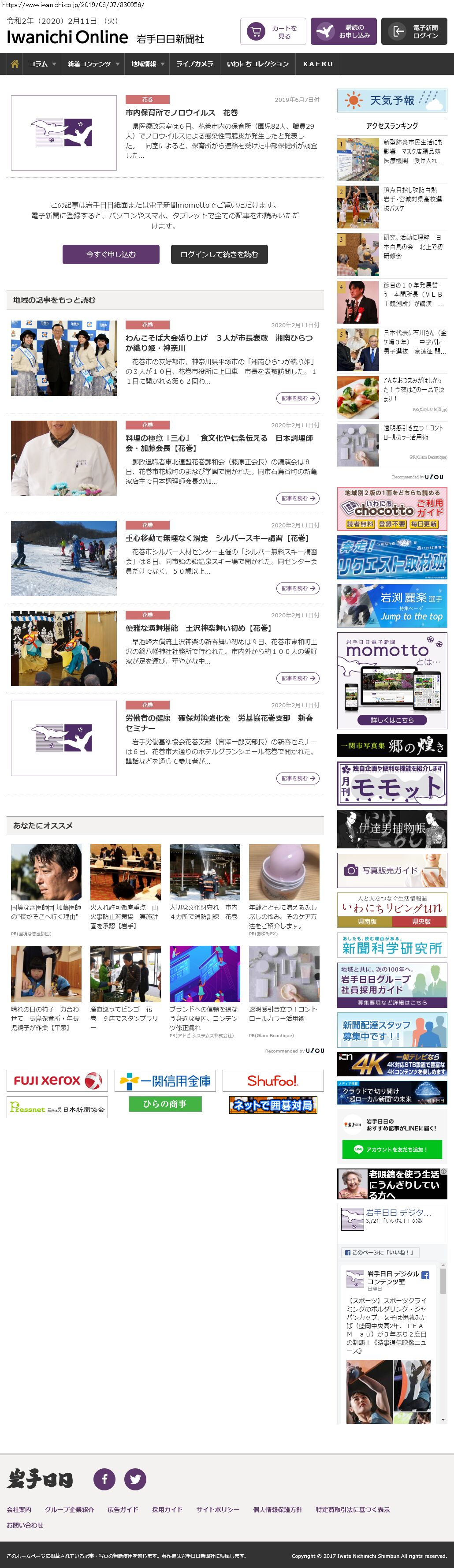Expand the 地域情報 menu
The image size is (454, 1568).
147,64
